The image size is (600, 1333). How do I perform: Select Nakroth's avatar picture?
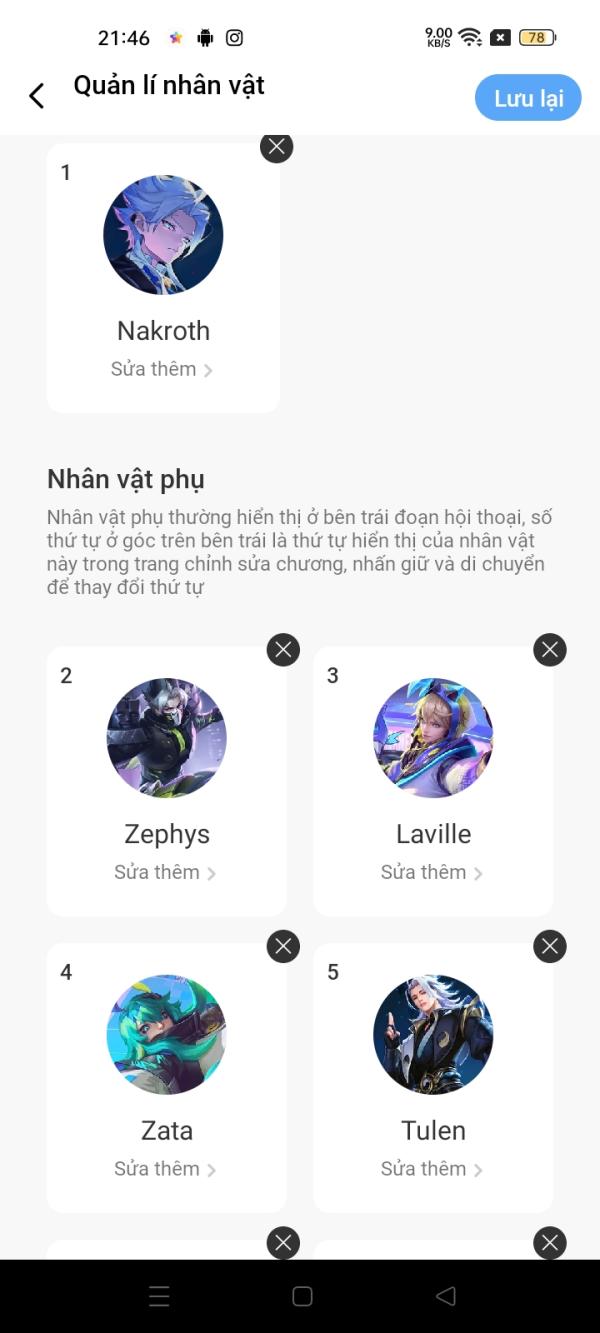pos(163,235)
